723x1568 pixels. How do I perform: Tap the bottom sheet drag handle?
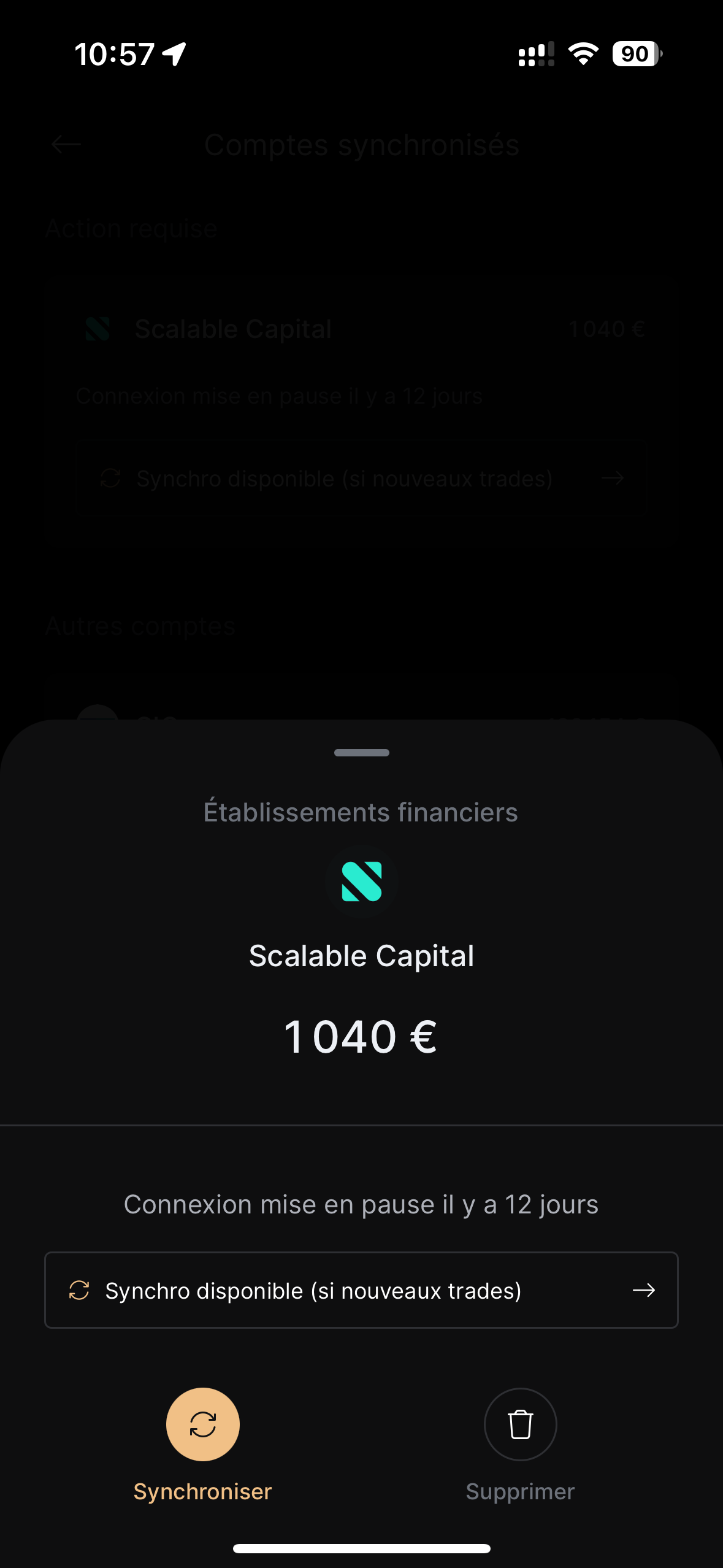tap(361, 753)
